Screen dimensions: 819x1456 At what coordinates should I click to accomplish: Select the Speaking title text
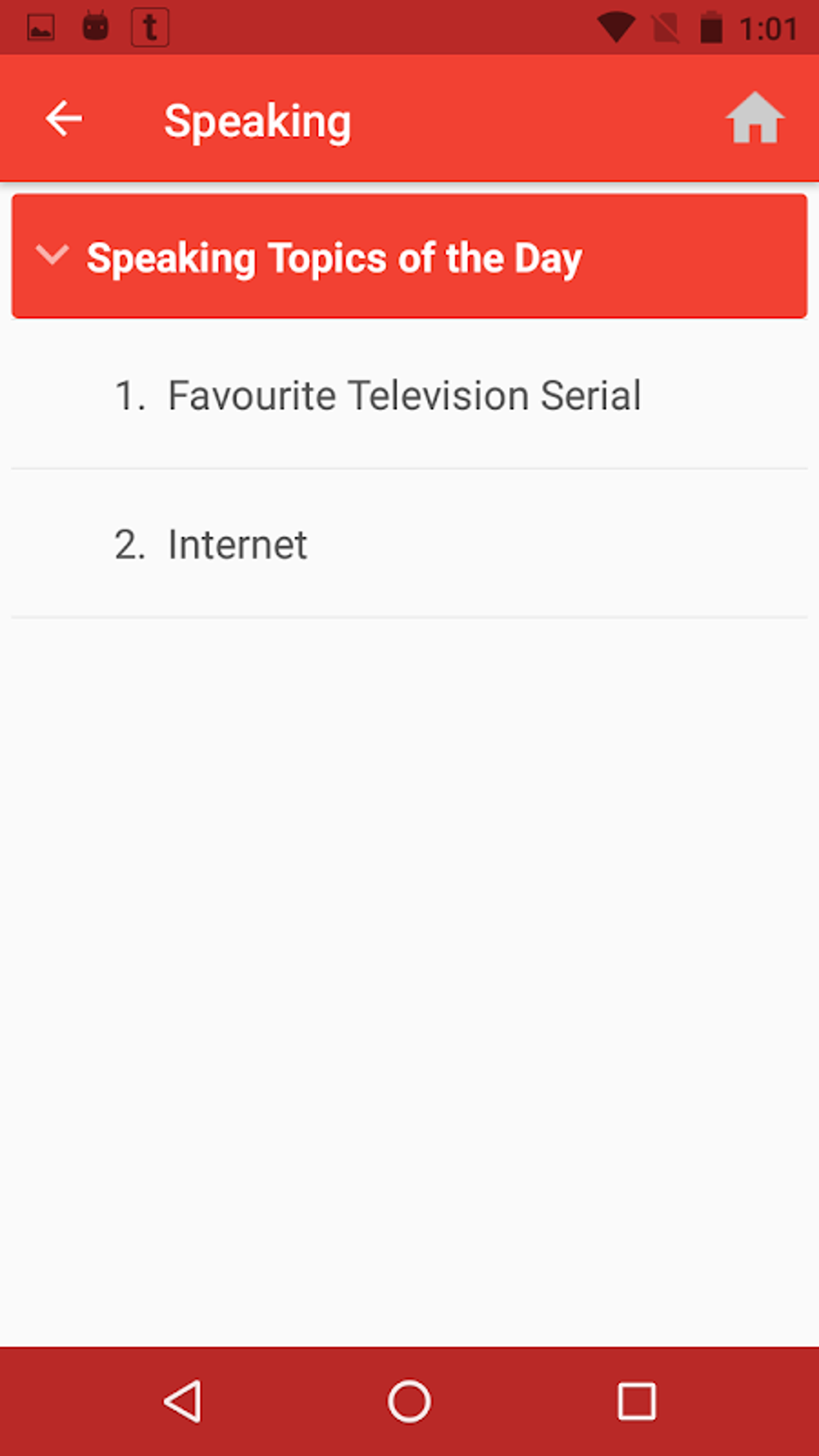tap(259, 119)
